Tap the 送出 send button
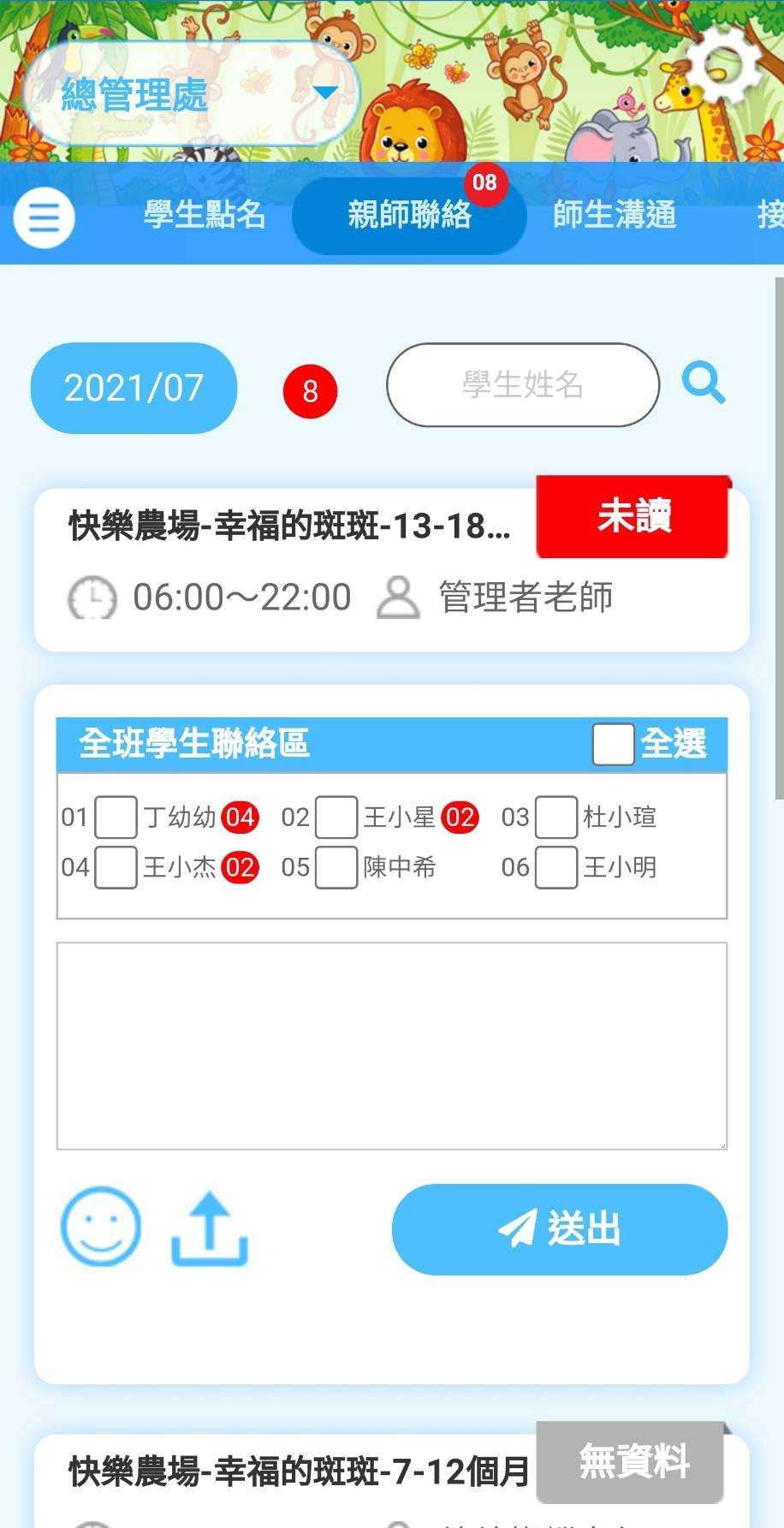The height and width of the screenshot is (1528, 784). pyautogui.click(x=560, y=1229)
